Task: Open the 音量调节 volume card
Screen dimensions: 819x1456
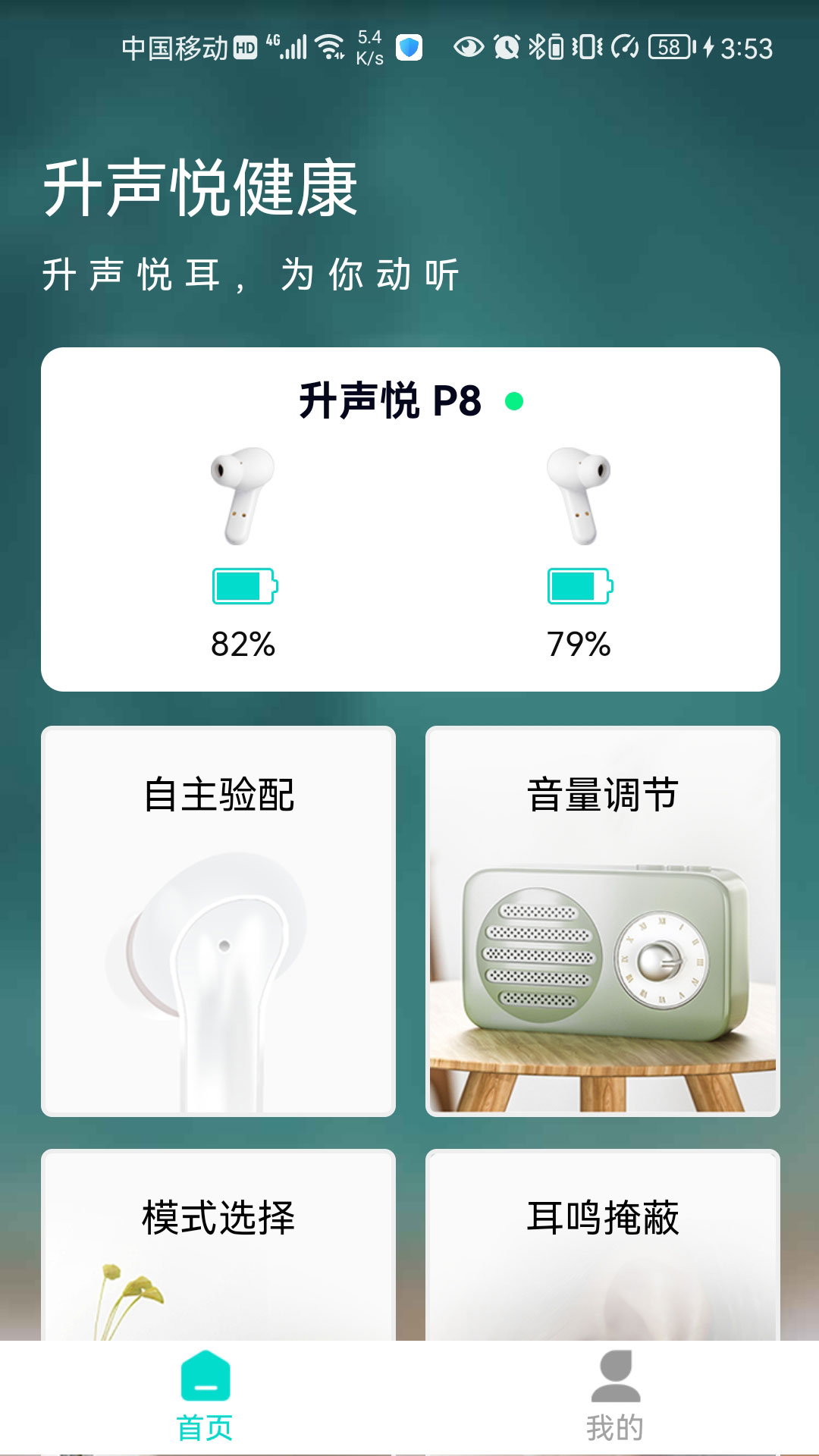Action: (602, 921)
